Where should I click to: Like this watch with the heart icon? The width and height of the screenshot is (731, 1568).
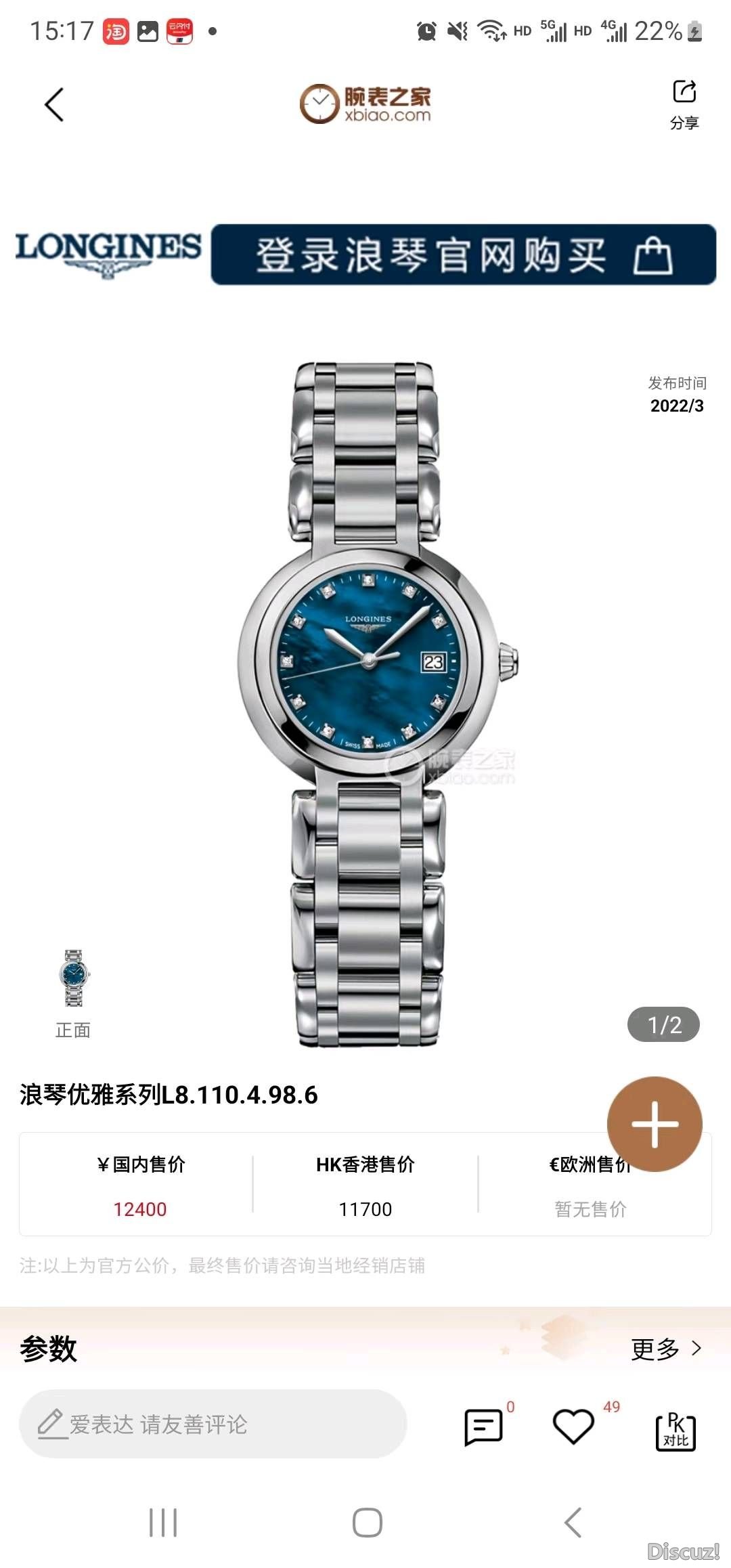[573, 1426]
